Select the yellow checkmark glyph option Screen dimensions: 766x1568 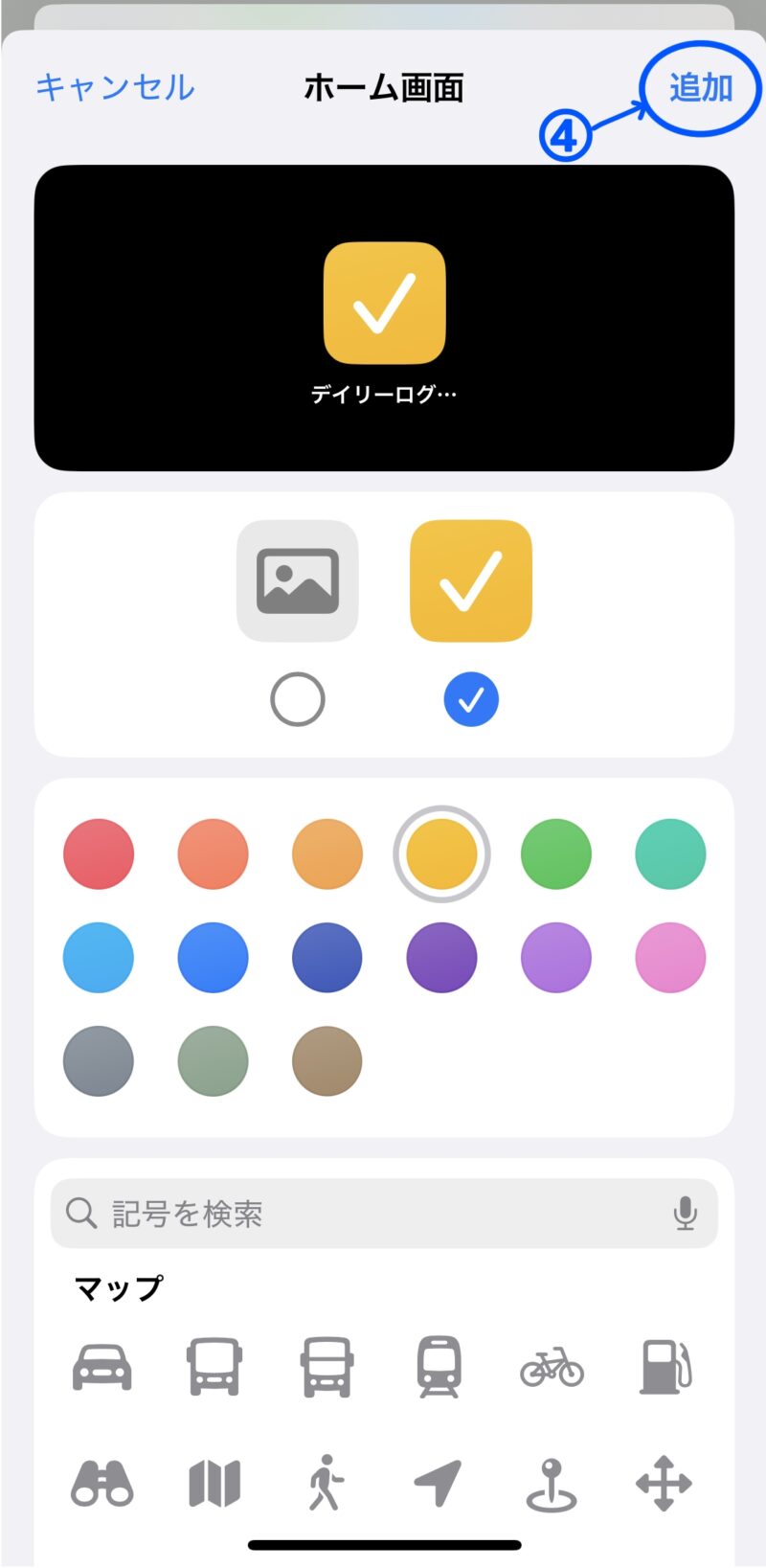point(471,580)
